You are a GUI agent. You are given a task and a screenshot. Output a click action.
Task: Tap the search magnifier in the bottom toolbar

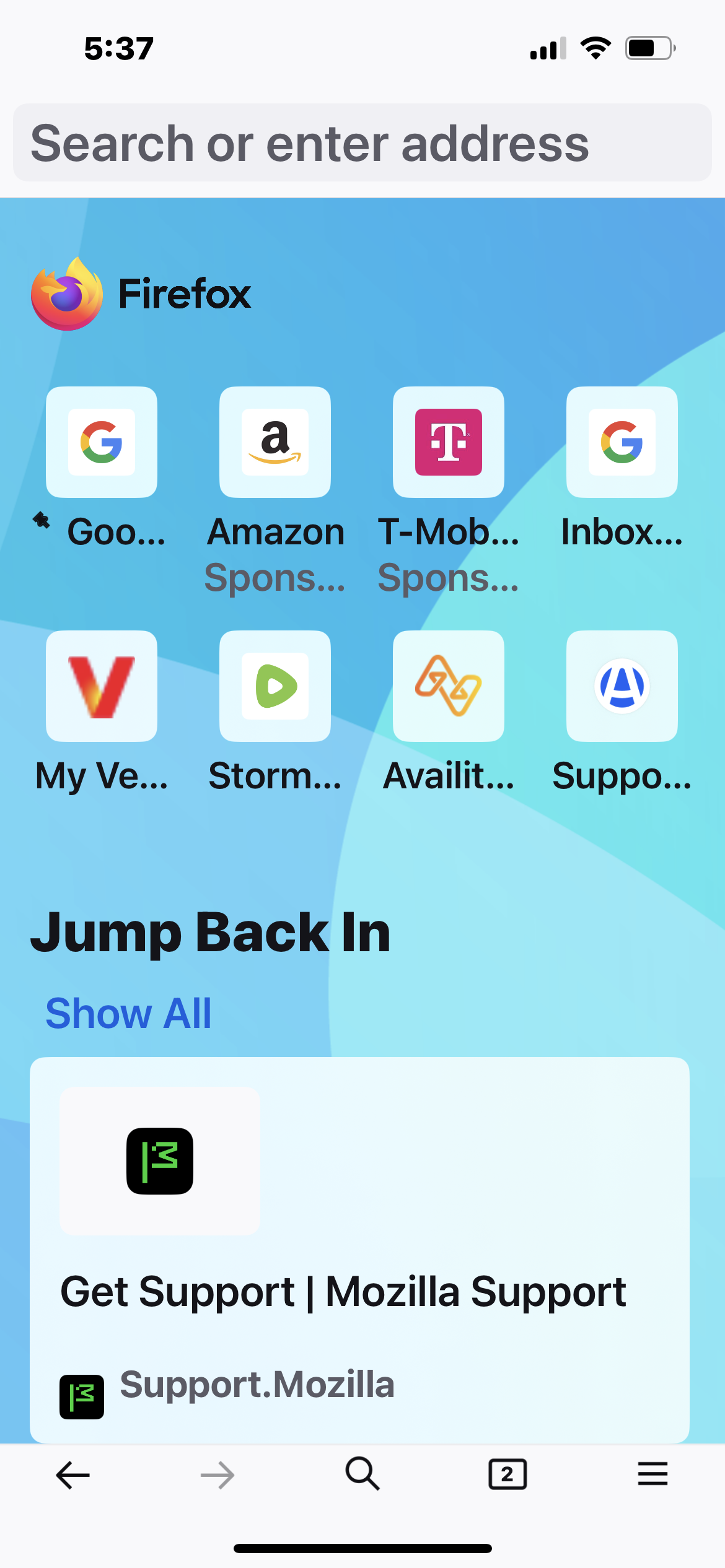[x=362, y=1473]
